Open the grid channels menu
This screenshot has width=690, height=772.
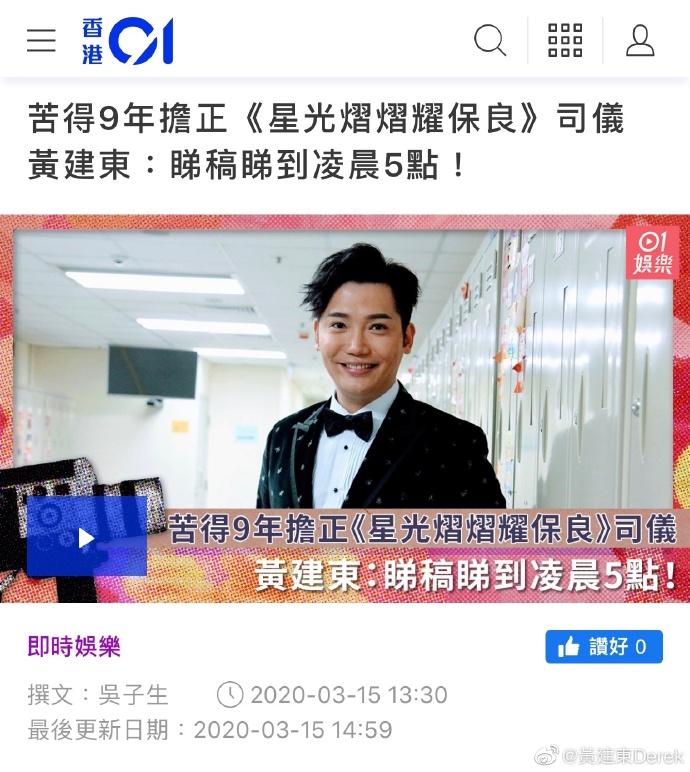tap(565, 40)
